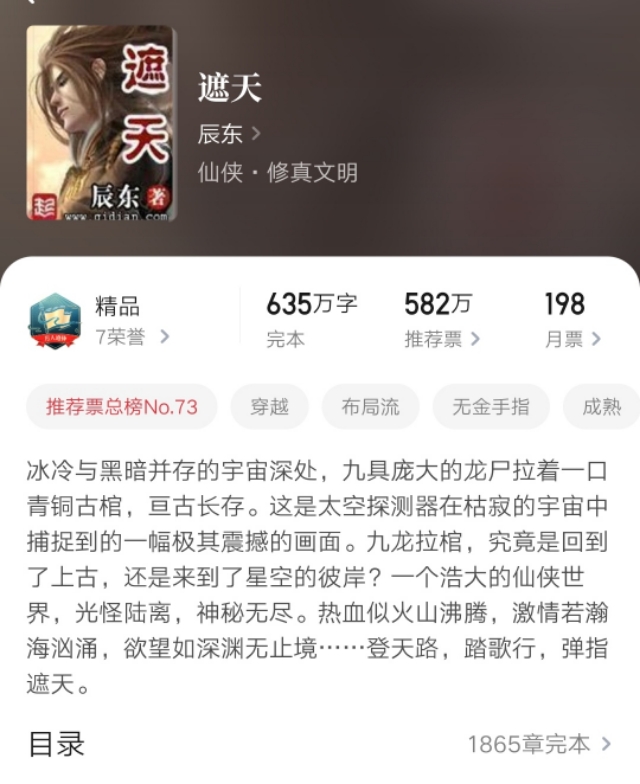Viewport: 640px width, 784px height.
Task: Select the 成熟 tag chip
Action: tap(600, 407)
